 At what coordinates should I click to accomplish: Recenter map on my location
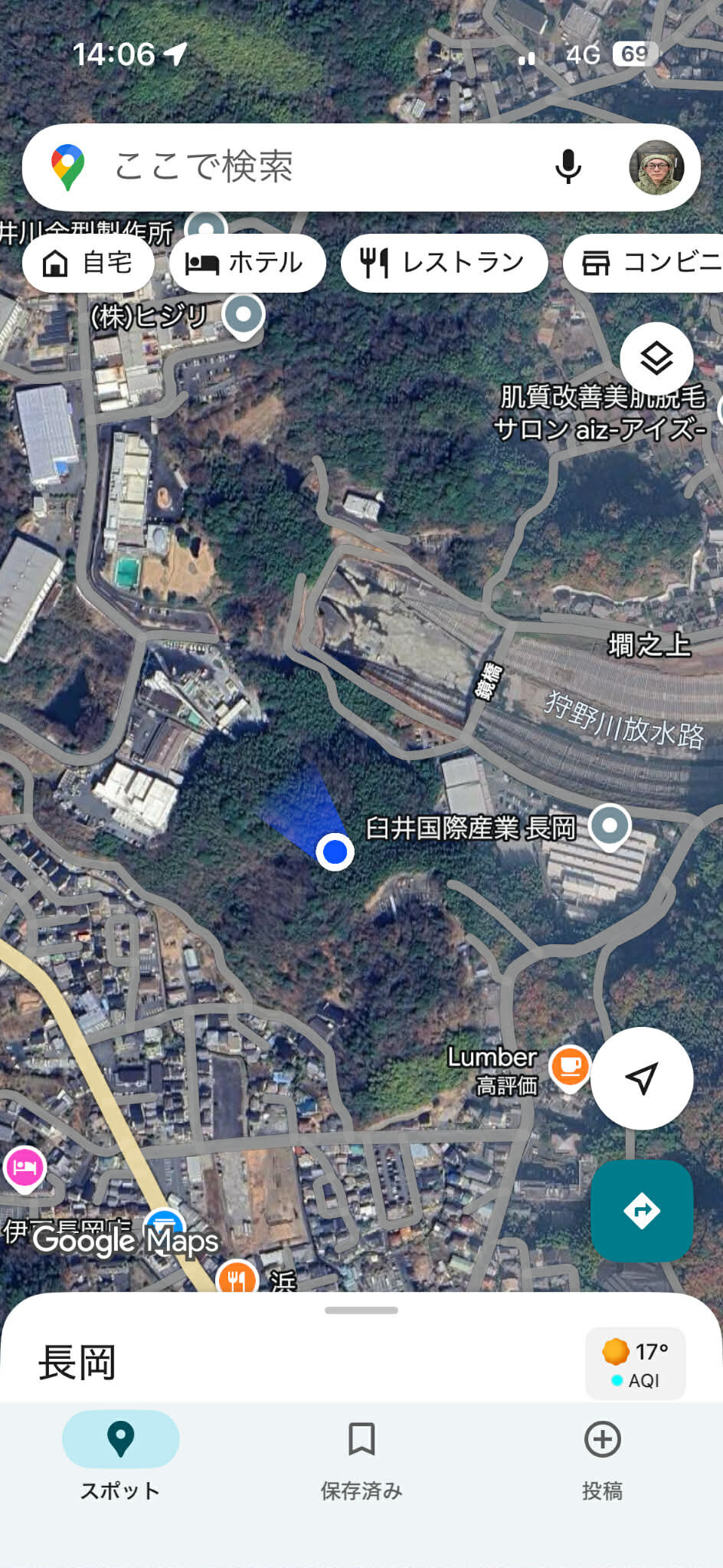642,1078
